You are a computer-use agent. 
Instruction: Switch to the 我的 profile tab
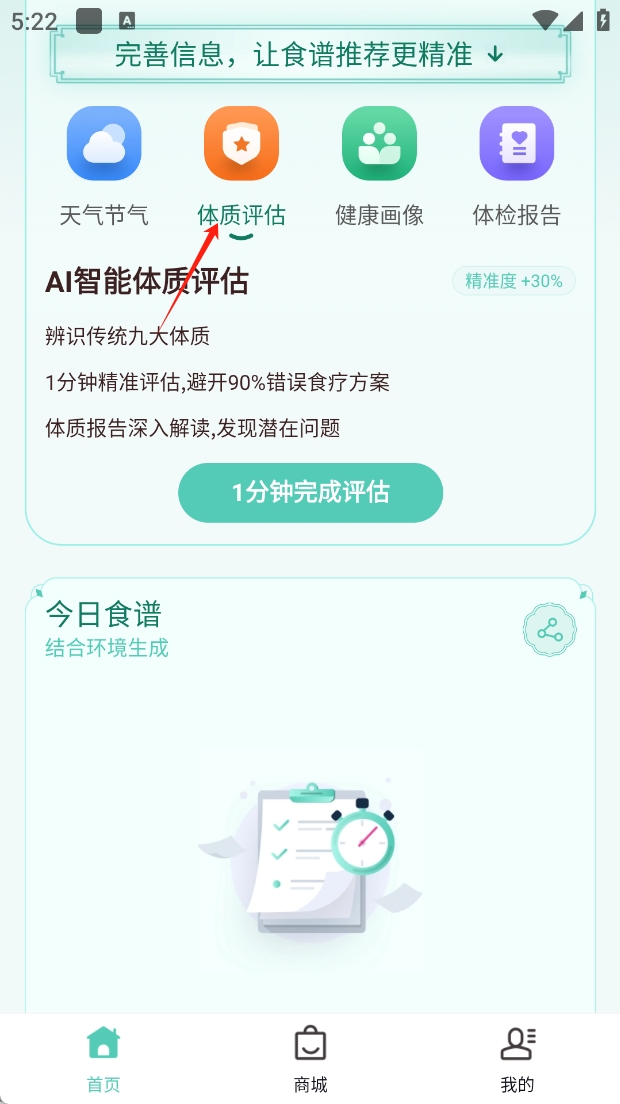coord(517,1058)
